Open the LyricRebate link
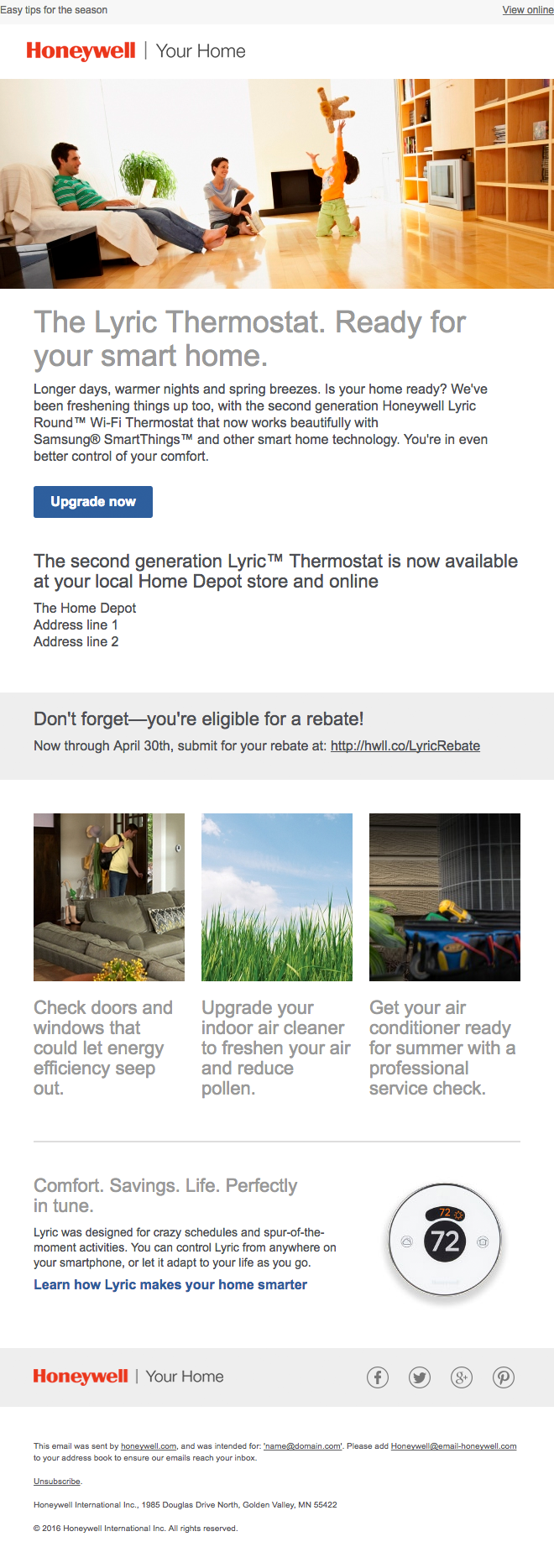Viewport: 554px width, 1568px height. (x=405, y=746)
